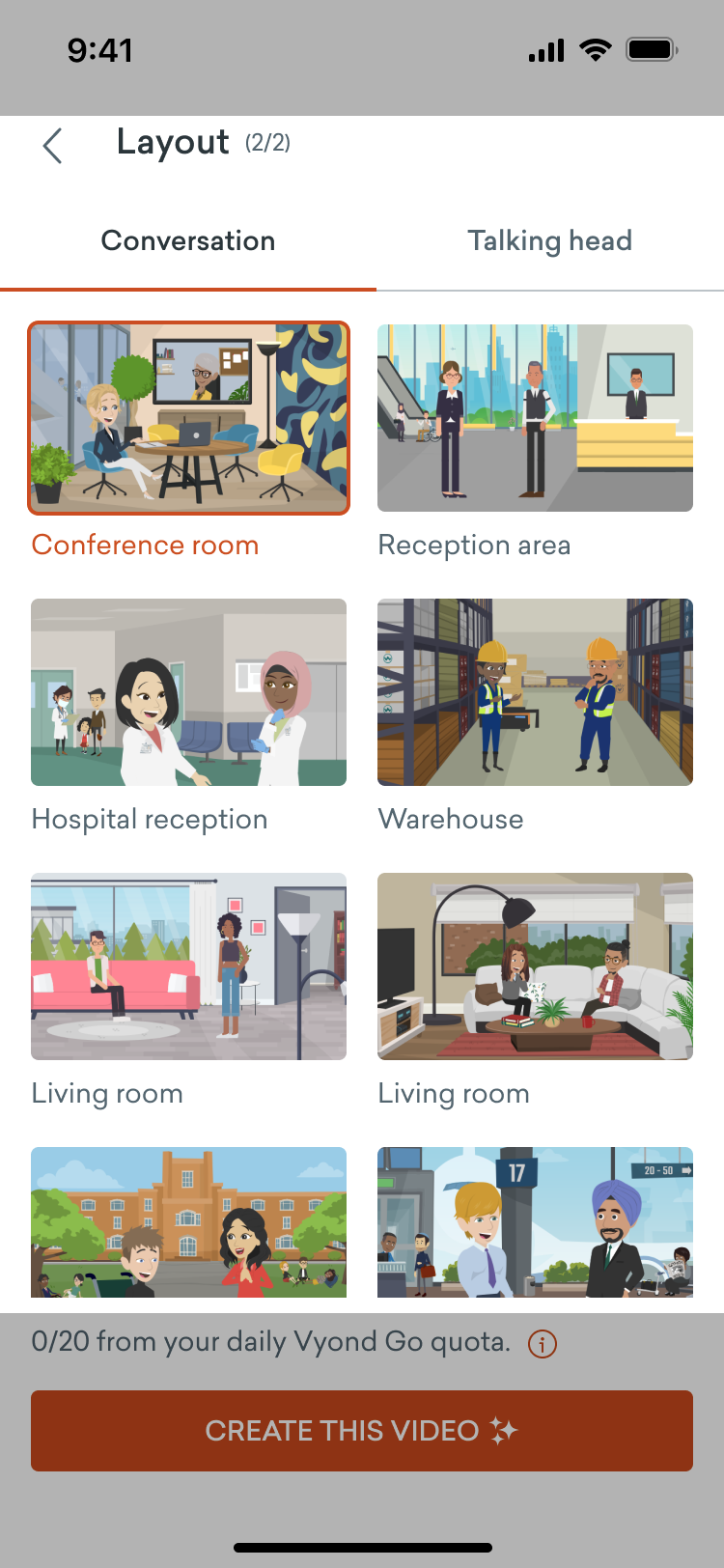Switch to the Talking head tab

point(549,240)
